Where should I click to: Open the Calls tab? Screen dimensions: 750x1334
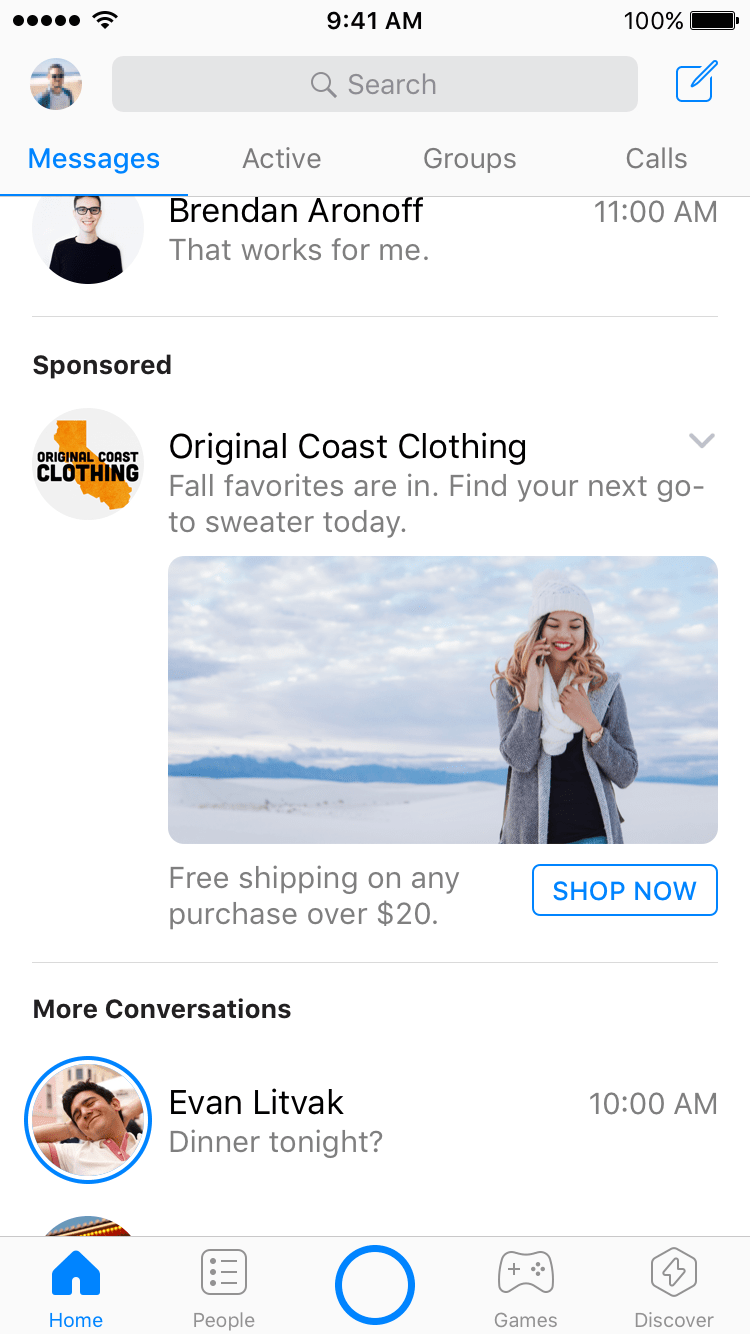point(656,159)
